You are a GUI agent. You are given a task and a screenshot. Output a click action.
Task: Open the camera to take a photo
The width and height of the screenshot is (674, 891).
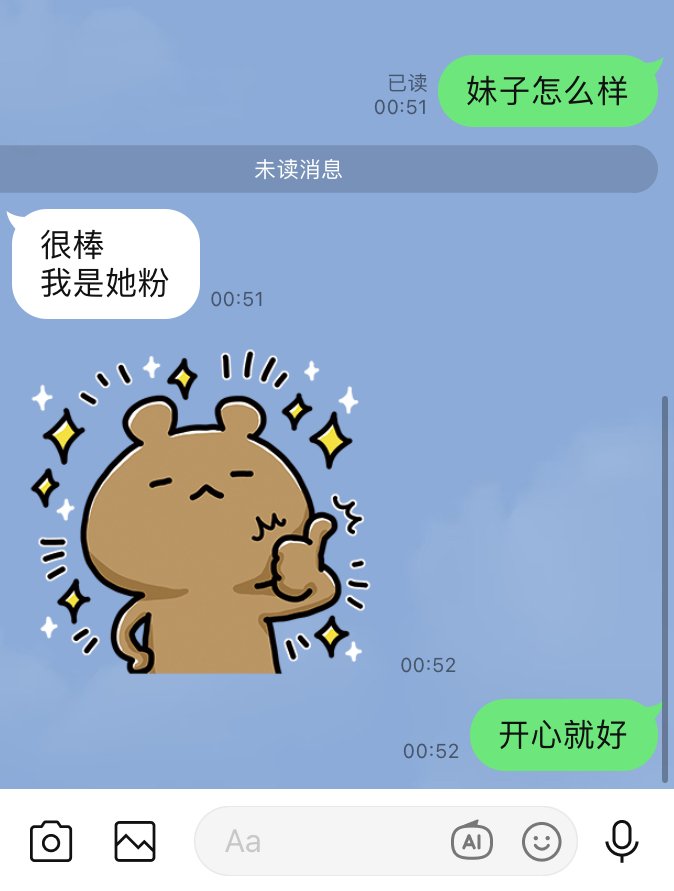click(x=51, y=841)
